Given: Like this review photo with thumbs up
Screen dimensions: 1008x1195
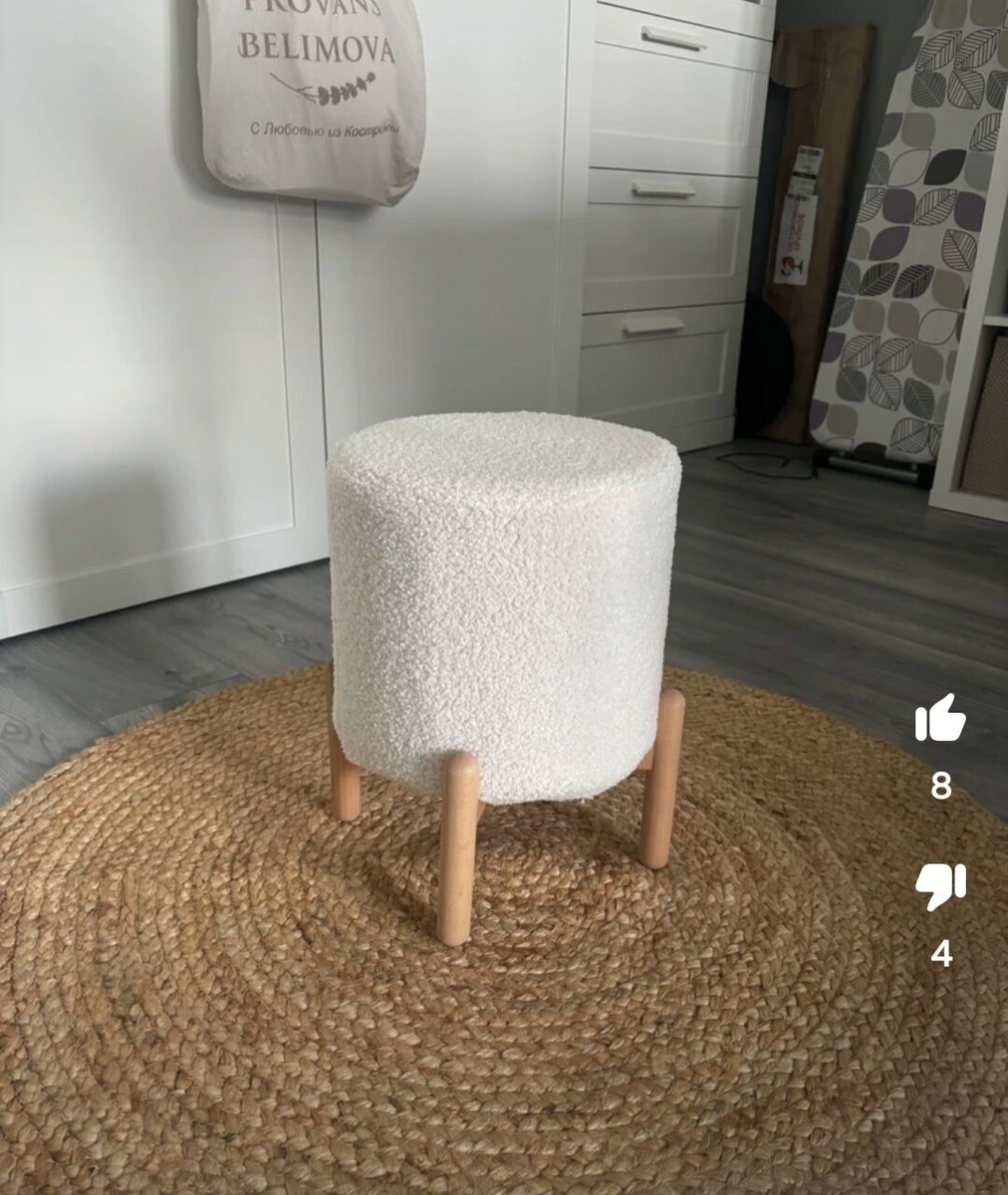Looking at the screenshot, I should coord(940,718).
